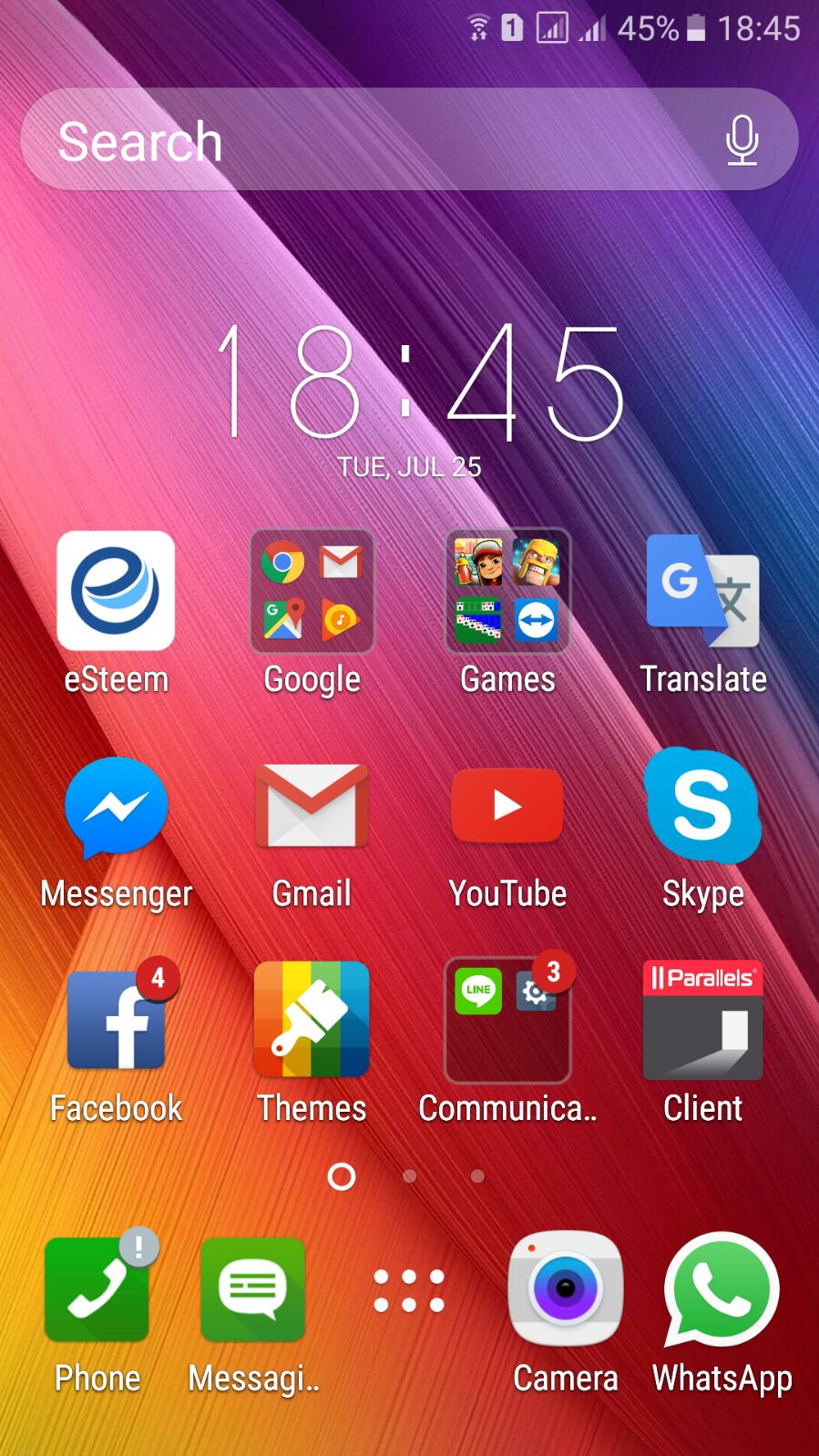
Task: Open the app drawer
Action: [409, 1290]
